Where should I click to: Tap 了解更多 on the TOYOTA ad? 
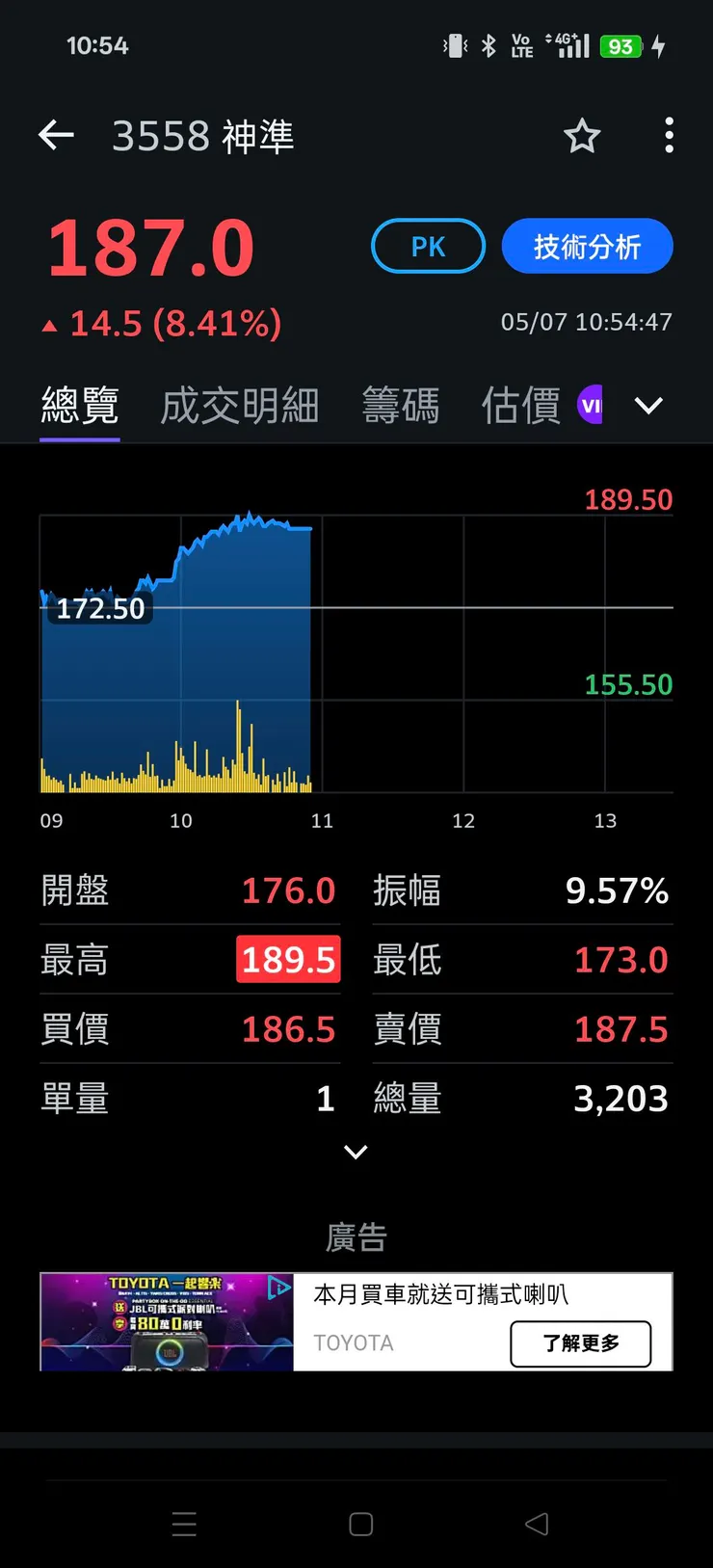[x=581, y=1342]
